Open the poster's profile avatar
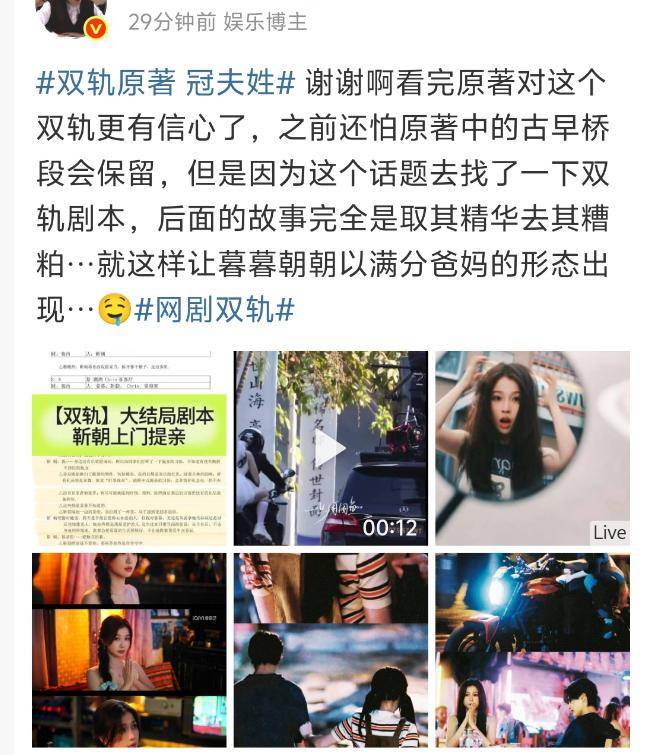This screenshot has width=645, height=755. click(70, 15)
